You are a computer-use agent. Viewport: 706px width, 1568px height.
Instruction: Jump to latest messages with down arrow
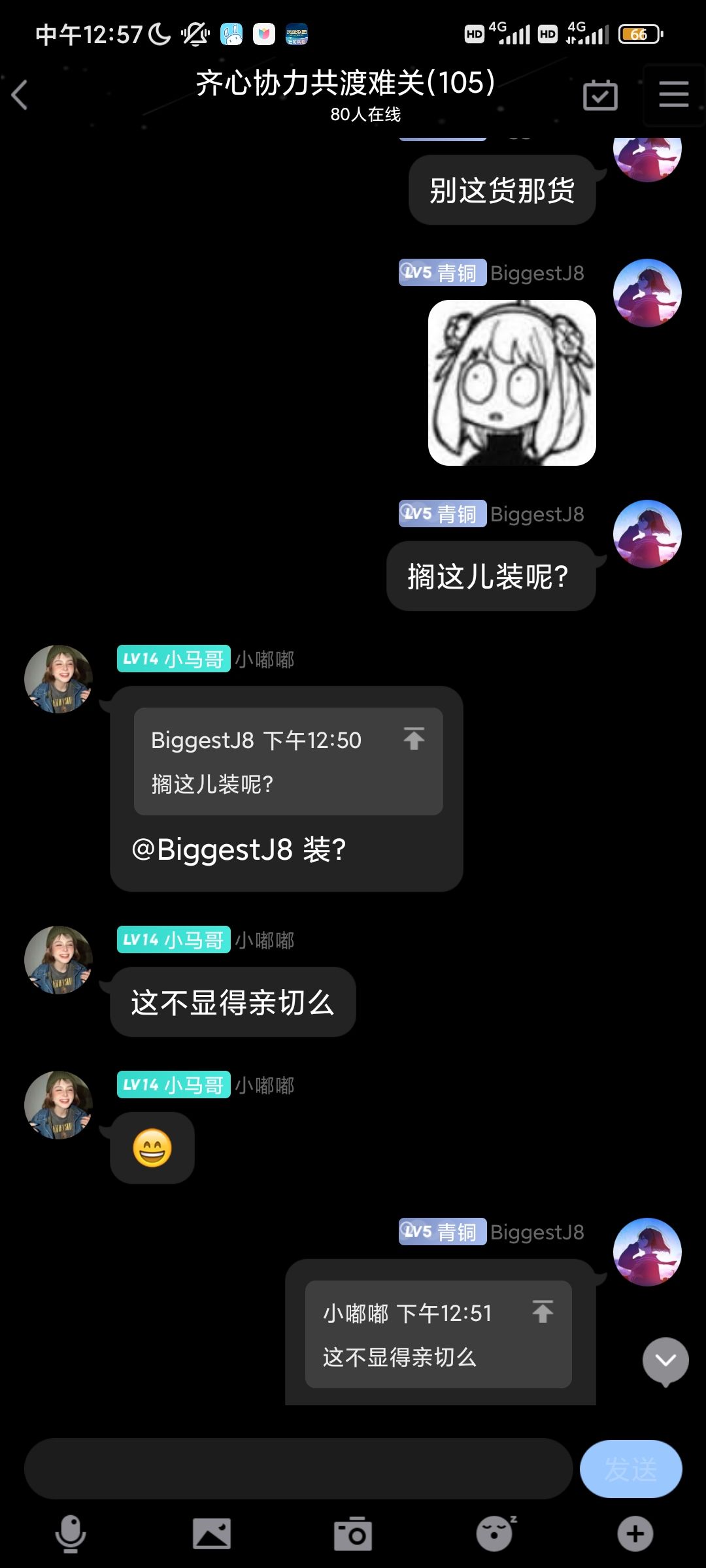point(665,1361)
